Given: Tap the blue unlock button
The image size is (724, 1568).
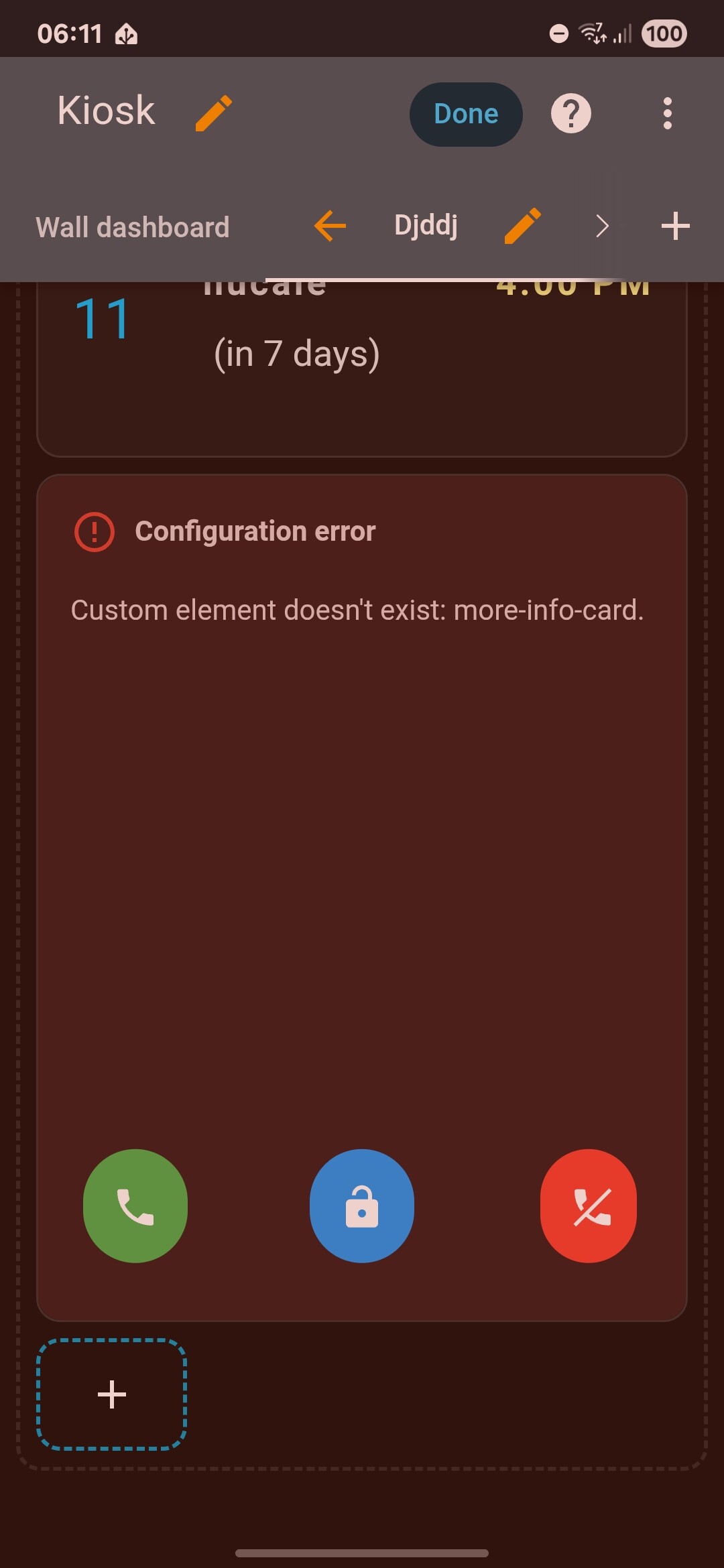Looking at the screenshot, I should tap(362, 1206).
